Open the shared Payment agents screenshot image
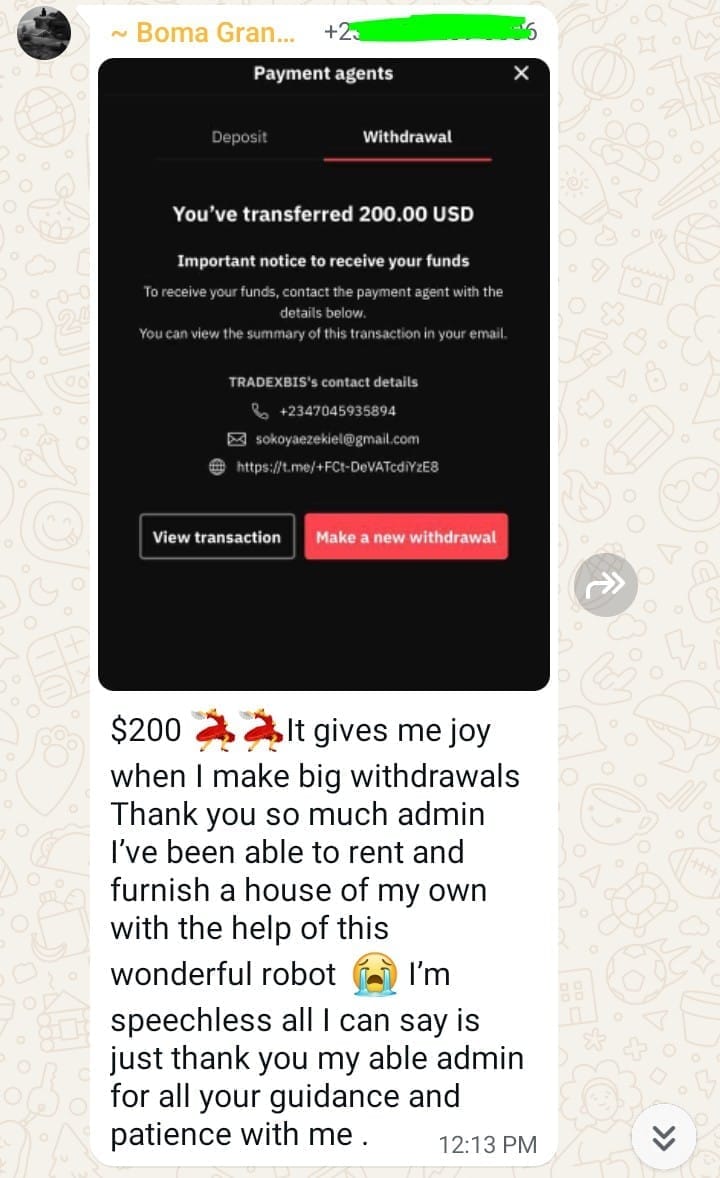This screenshot has width=720, height=1178. pos(323,374)
